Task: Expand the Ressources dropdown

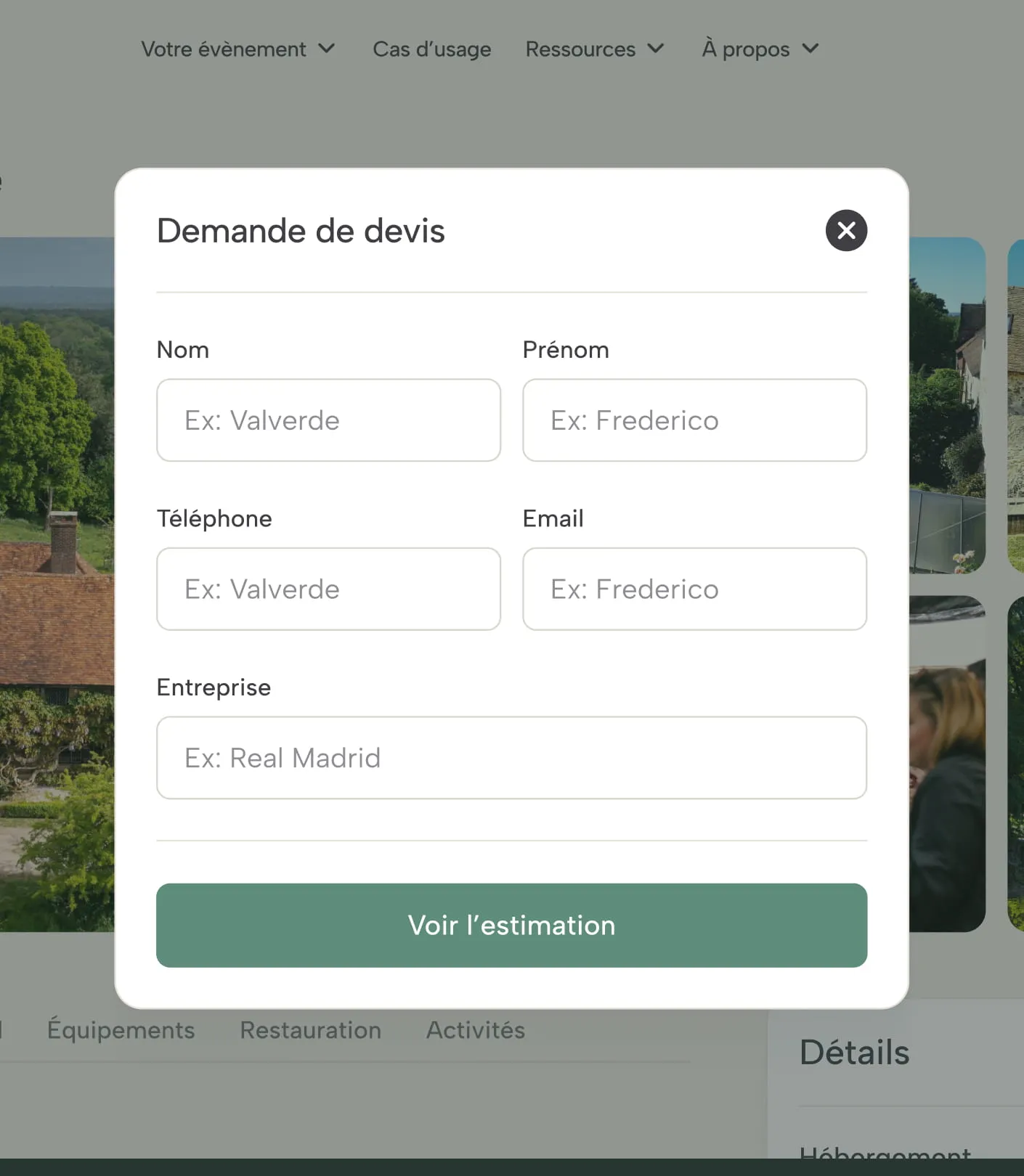Action: coord(595,49)
